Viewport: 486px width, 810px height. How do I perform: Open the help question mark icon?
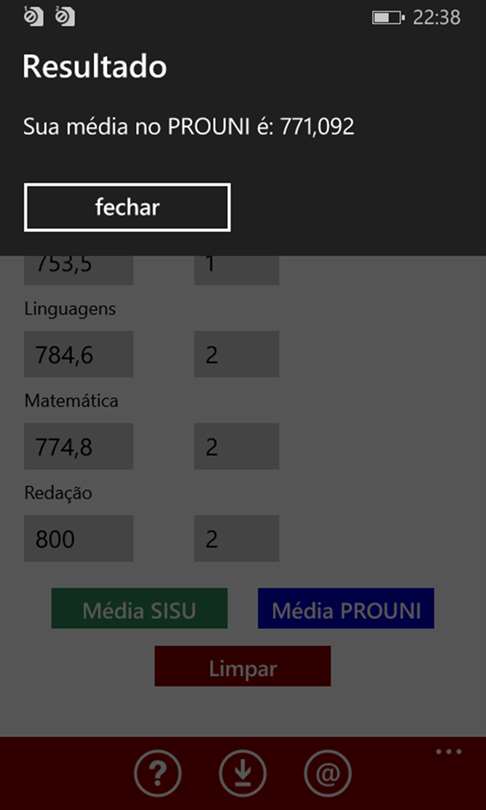coord(158,773)
